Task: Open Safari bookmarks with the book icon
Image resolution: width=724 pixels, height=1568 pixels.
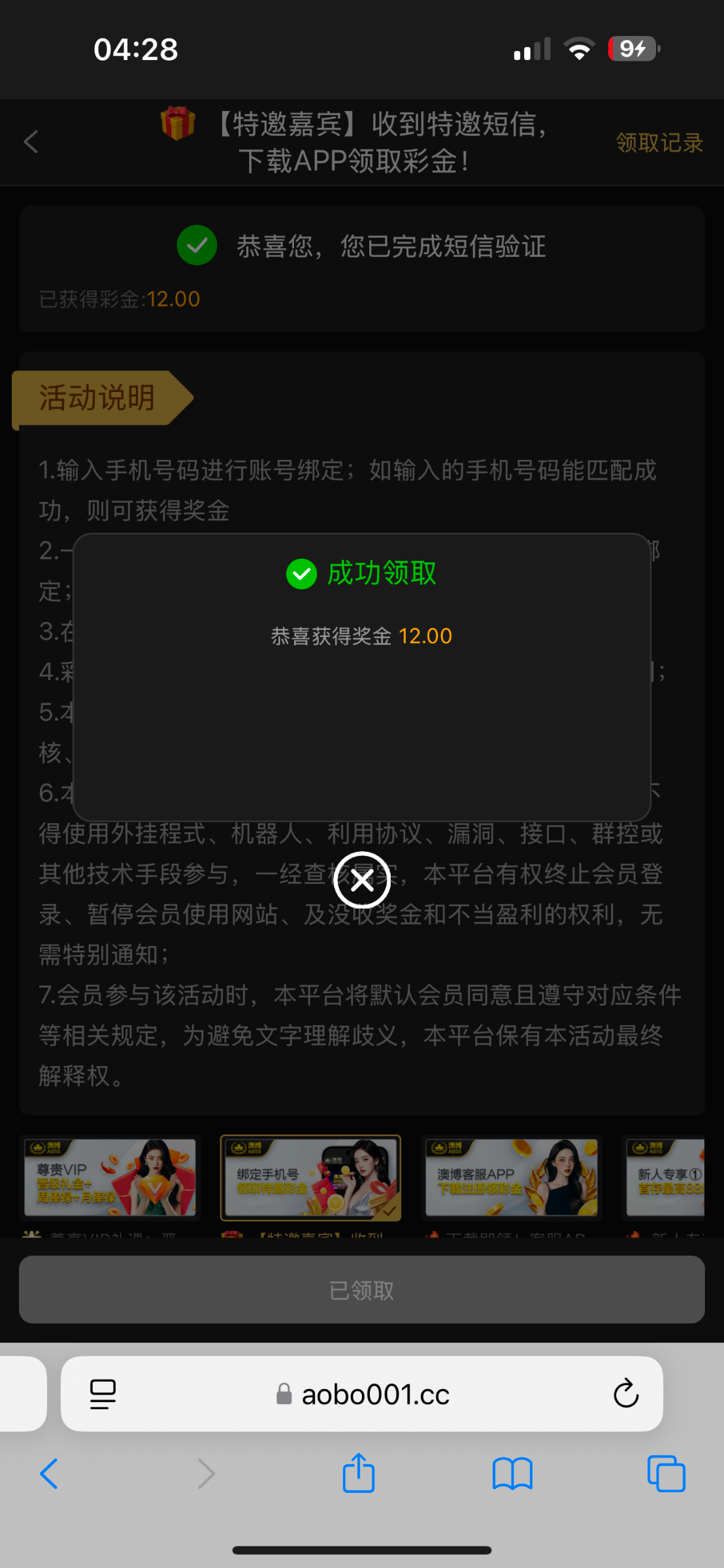Action: click(512, 1474)
